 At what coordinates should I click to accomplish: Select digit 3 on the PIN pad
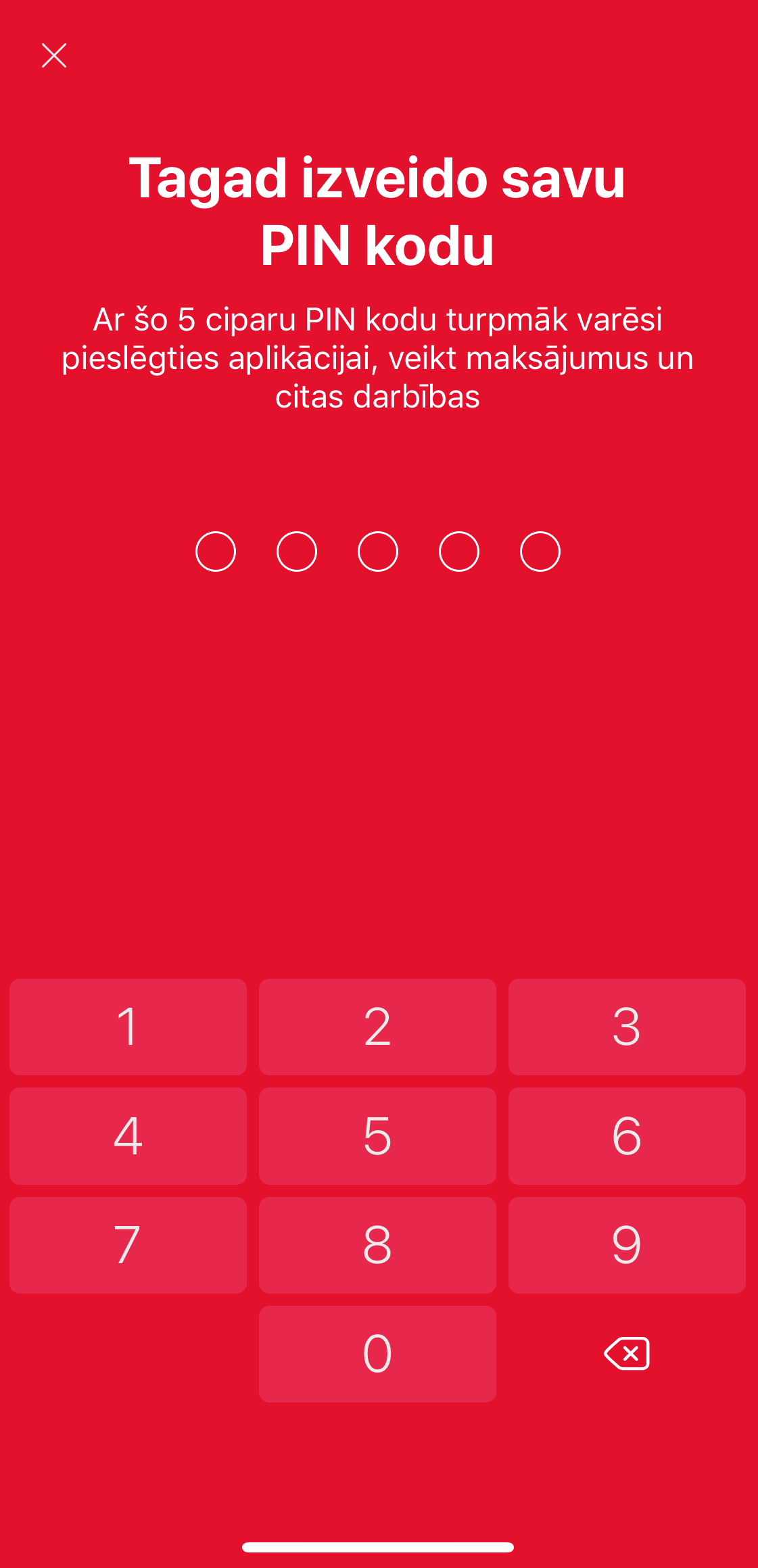click(x=627, y=1027)
